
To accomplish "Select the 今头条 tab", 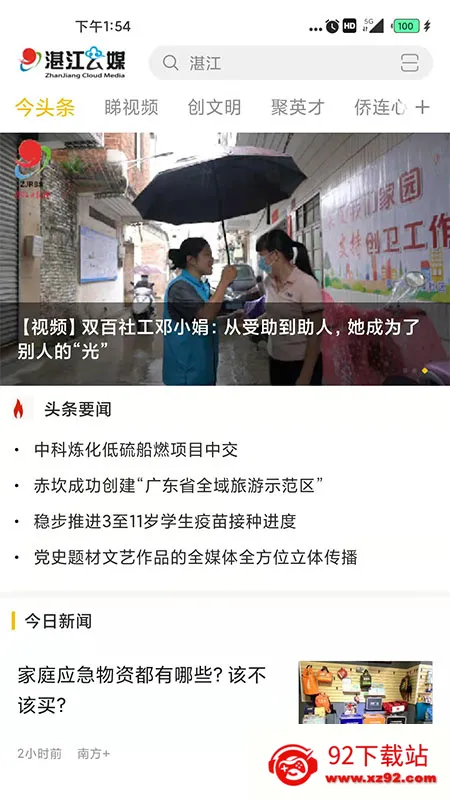I will click(45, 107).
